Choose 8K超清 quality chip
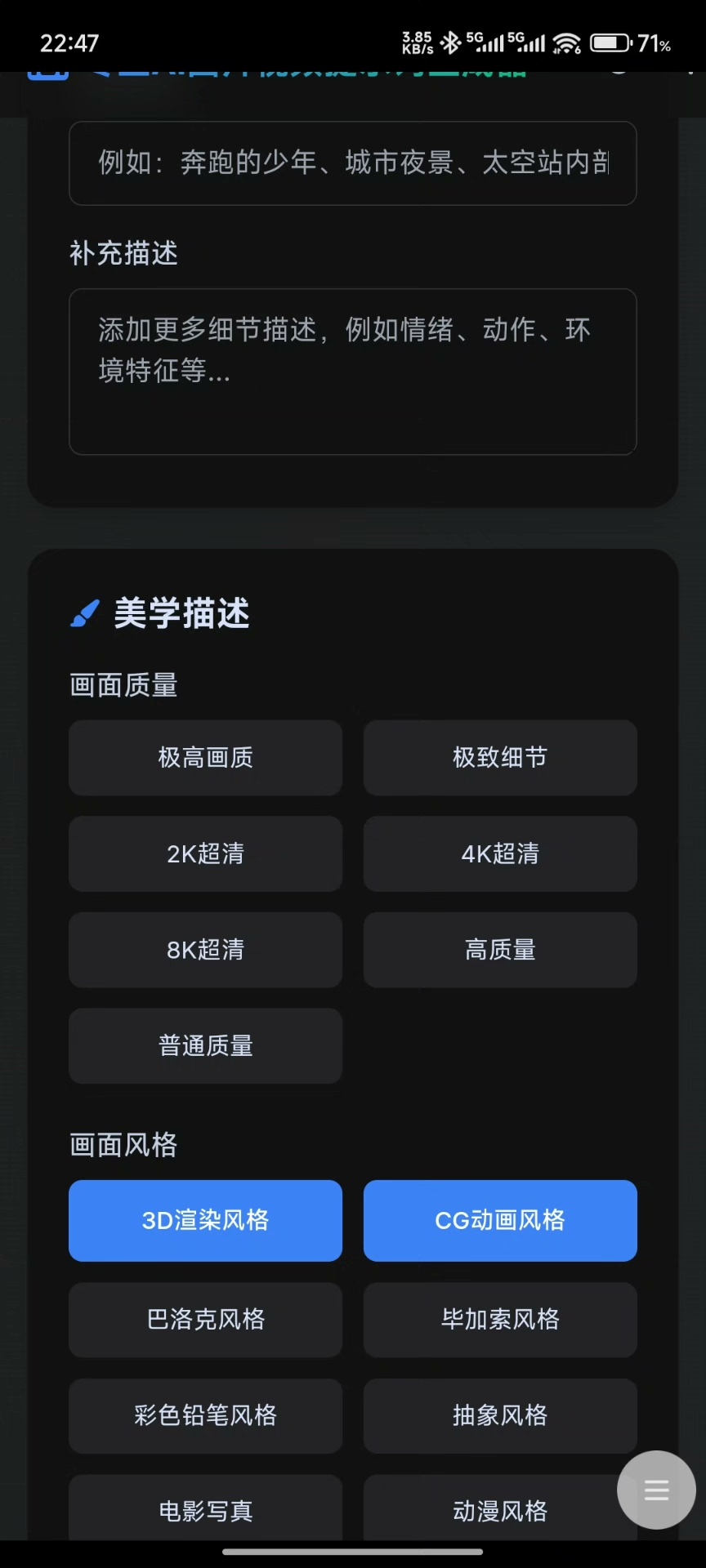Viewport: 706px width, 1568px height. (205, 950)
